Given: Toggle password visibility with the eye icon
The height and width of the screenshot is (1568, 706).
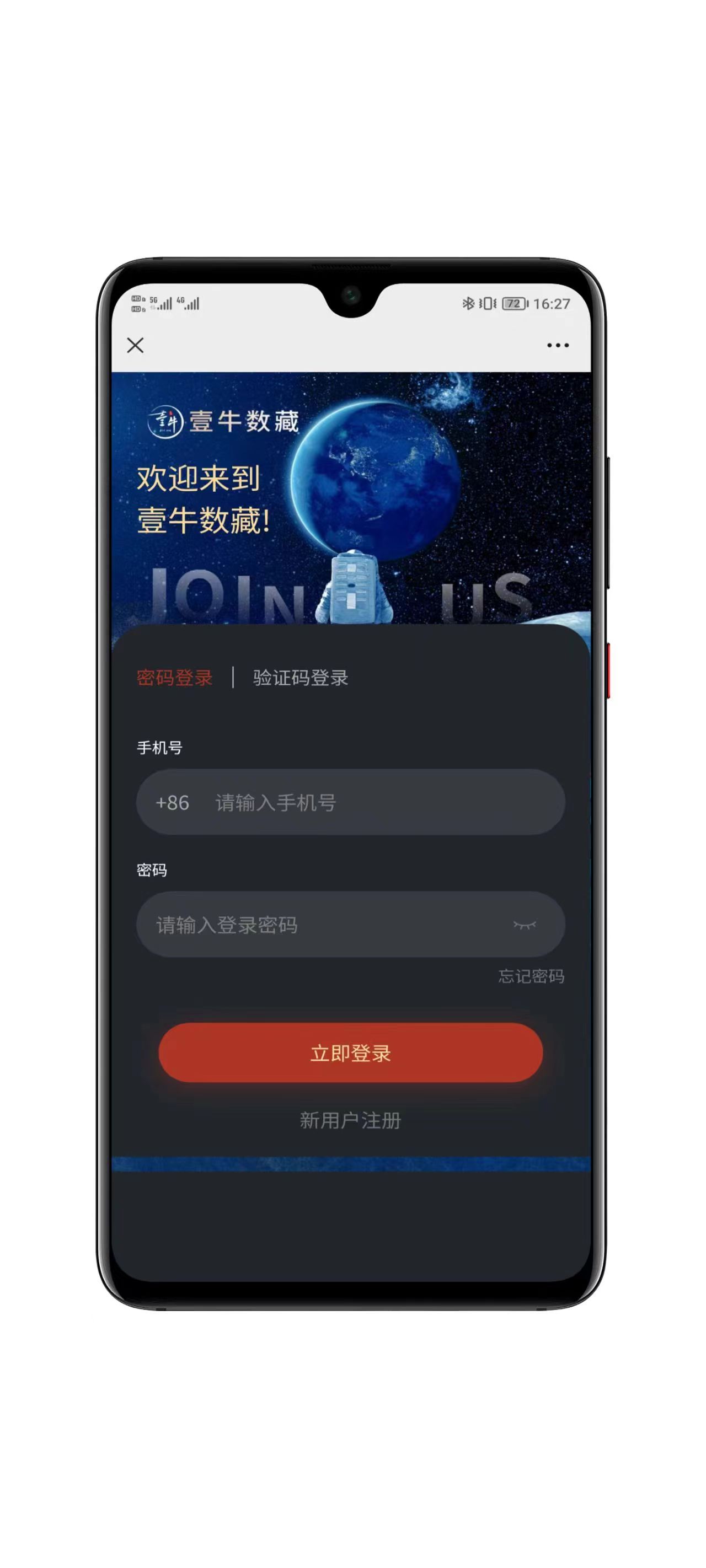Looking at the screenshot, I should pos(524,925).
